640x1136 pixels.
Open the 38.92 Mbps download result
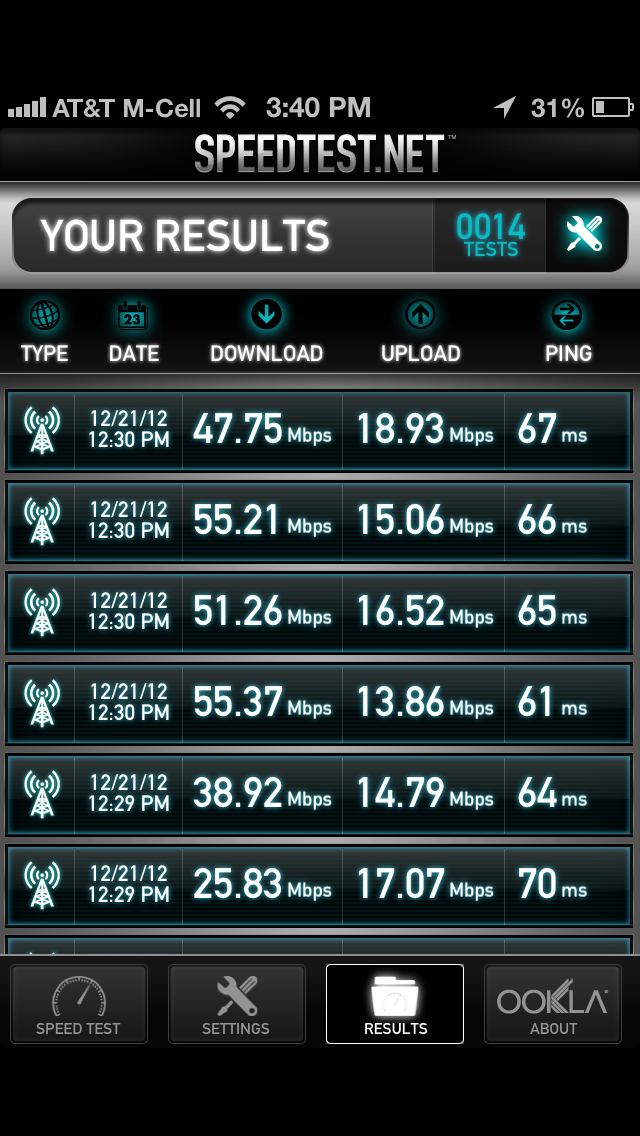(x=319, y=795)
